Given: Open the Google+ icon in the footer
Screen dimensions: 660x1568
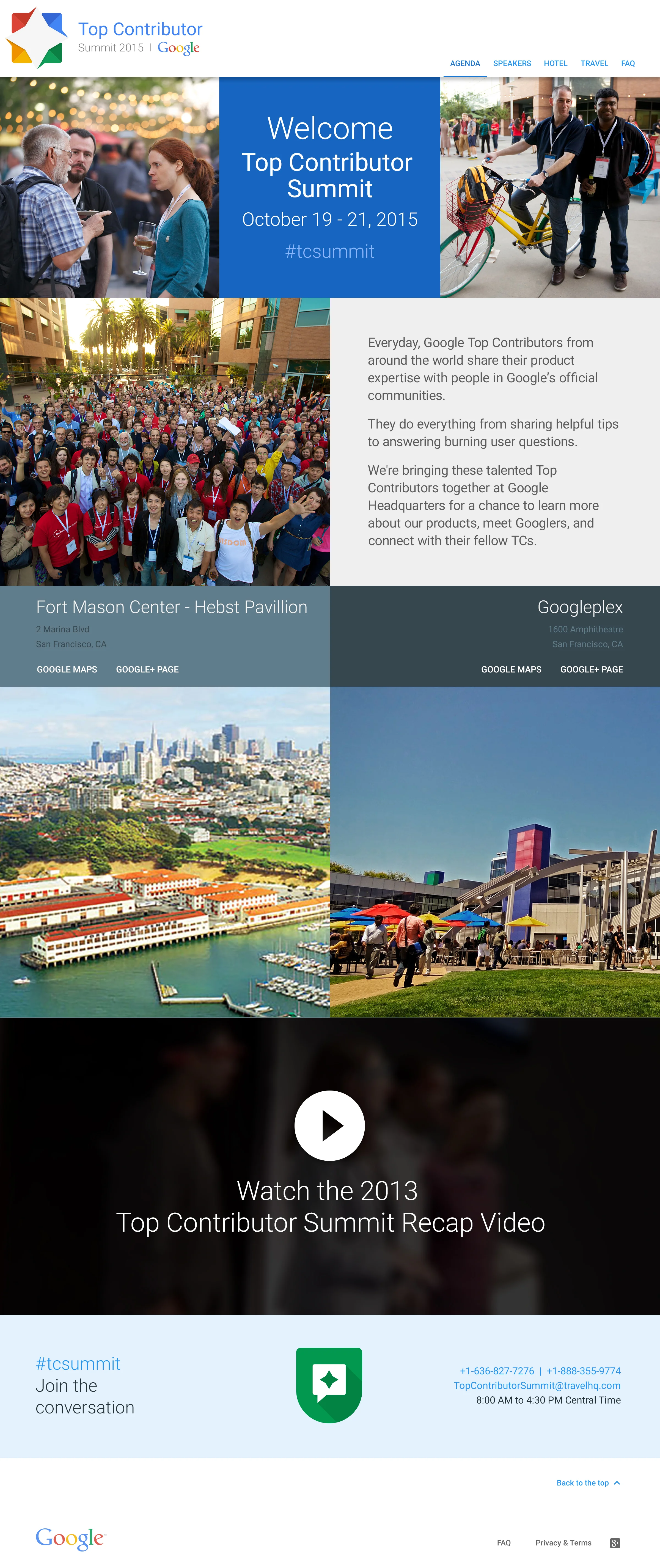Looking at the screenshot, I should [x=615, y=1542].
